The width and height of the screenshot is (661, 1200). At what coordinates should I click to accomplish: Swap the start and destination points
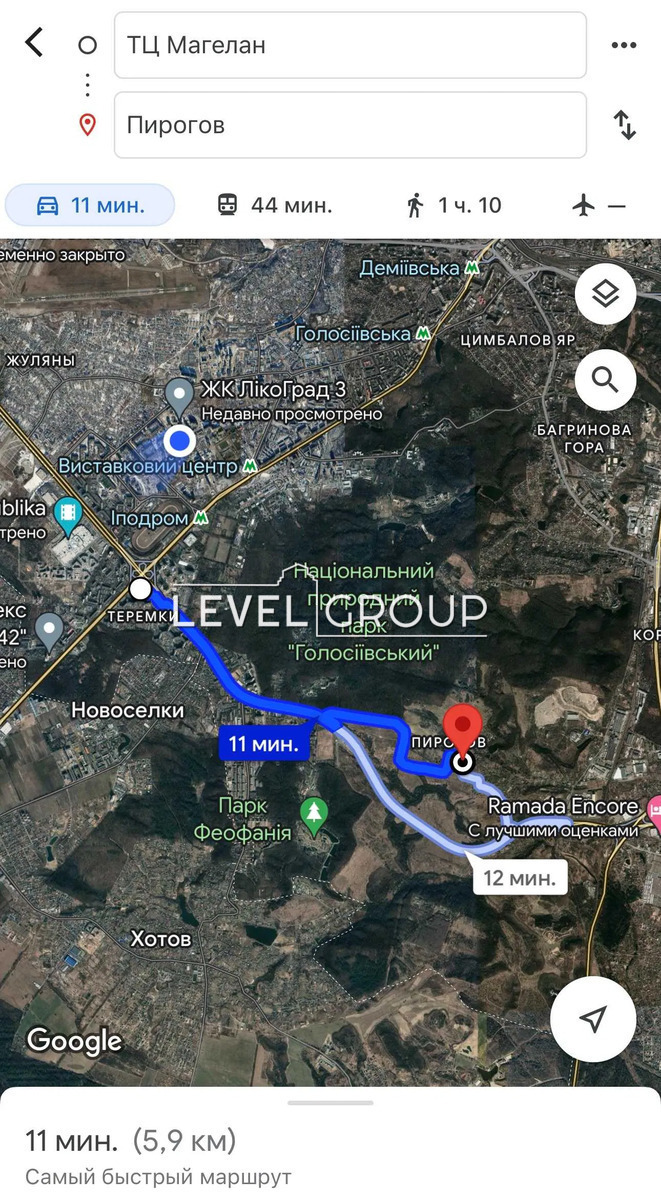[624, 125]
